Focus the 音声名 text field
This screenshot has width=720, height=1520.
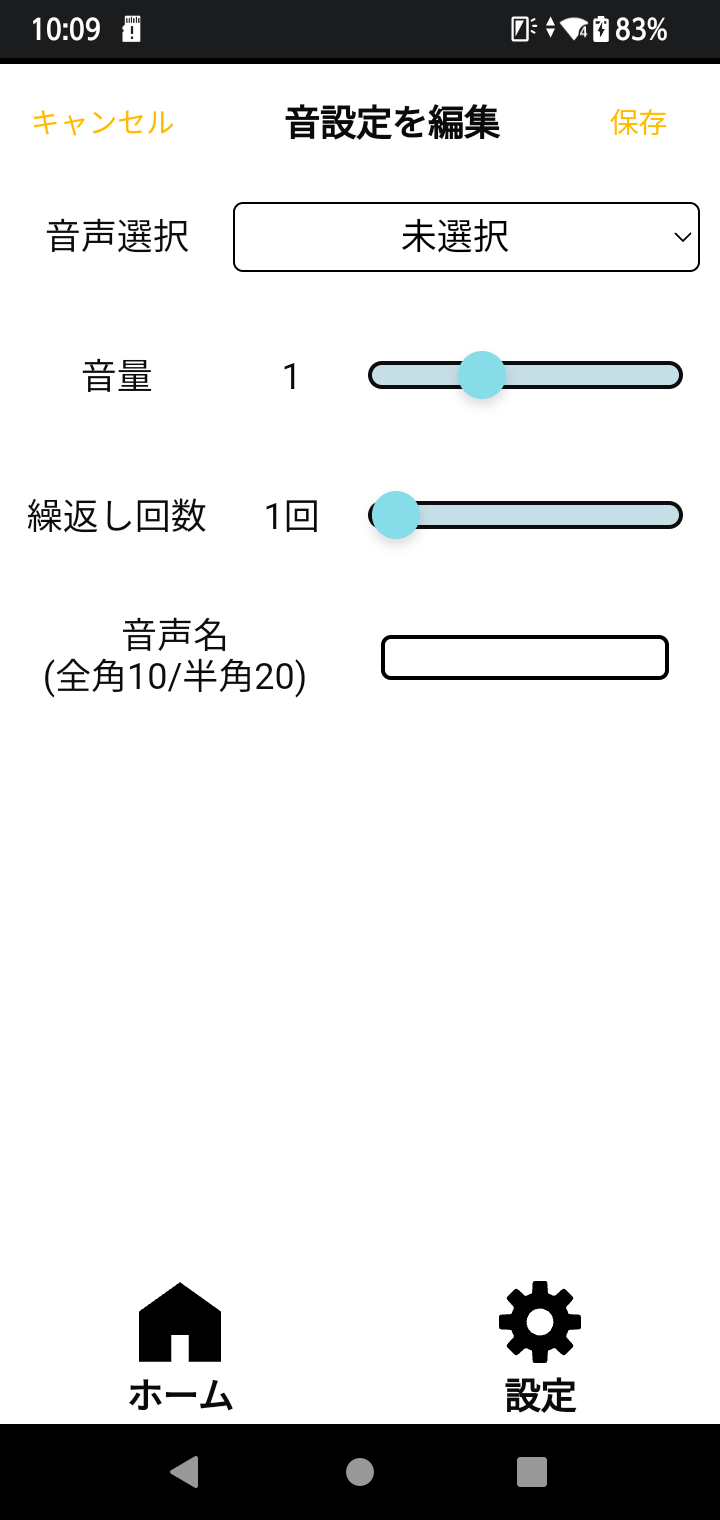[x=524, y=658]
